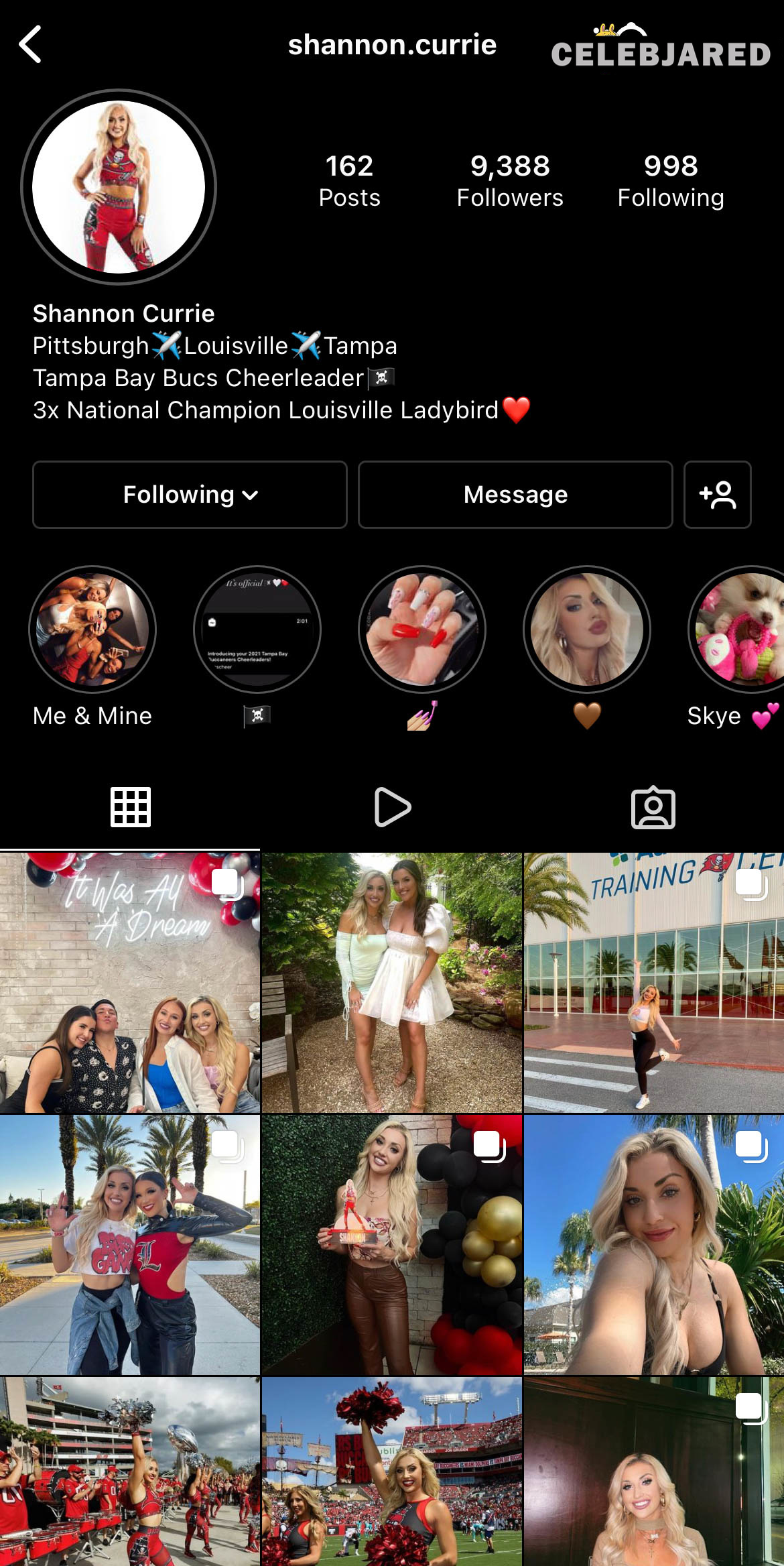View the profile picture story
The height and width of the screenshot is (1566, 784).
(x=119, y=187)
